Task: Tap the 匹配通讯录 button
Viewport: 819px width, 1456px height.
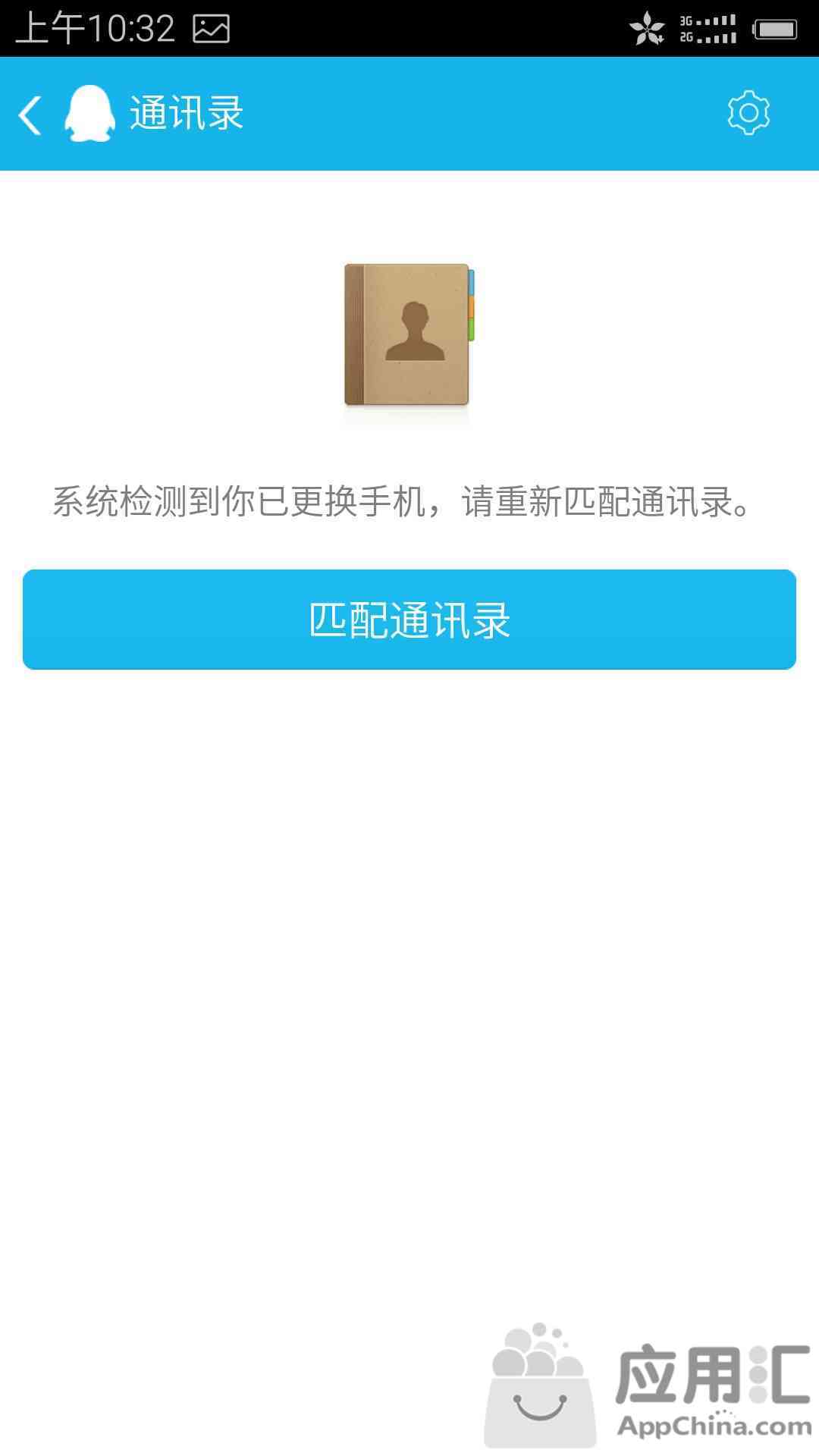Action: 409,620
